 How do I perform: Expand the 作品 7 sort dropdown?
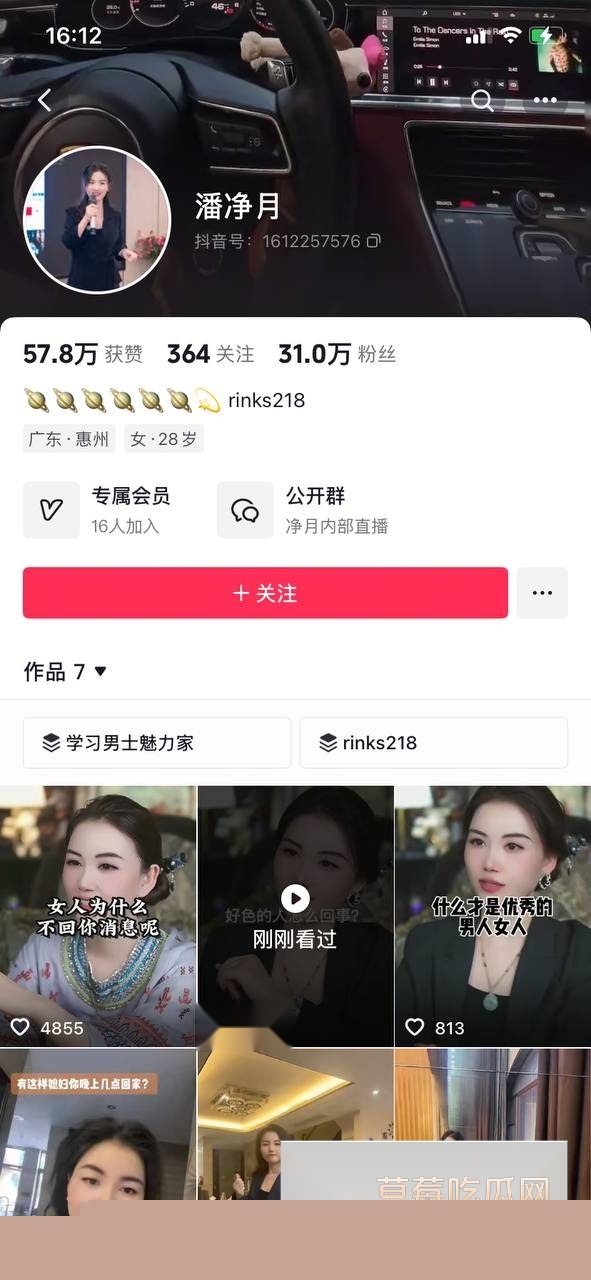[65, 672]
